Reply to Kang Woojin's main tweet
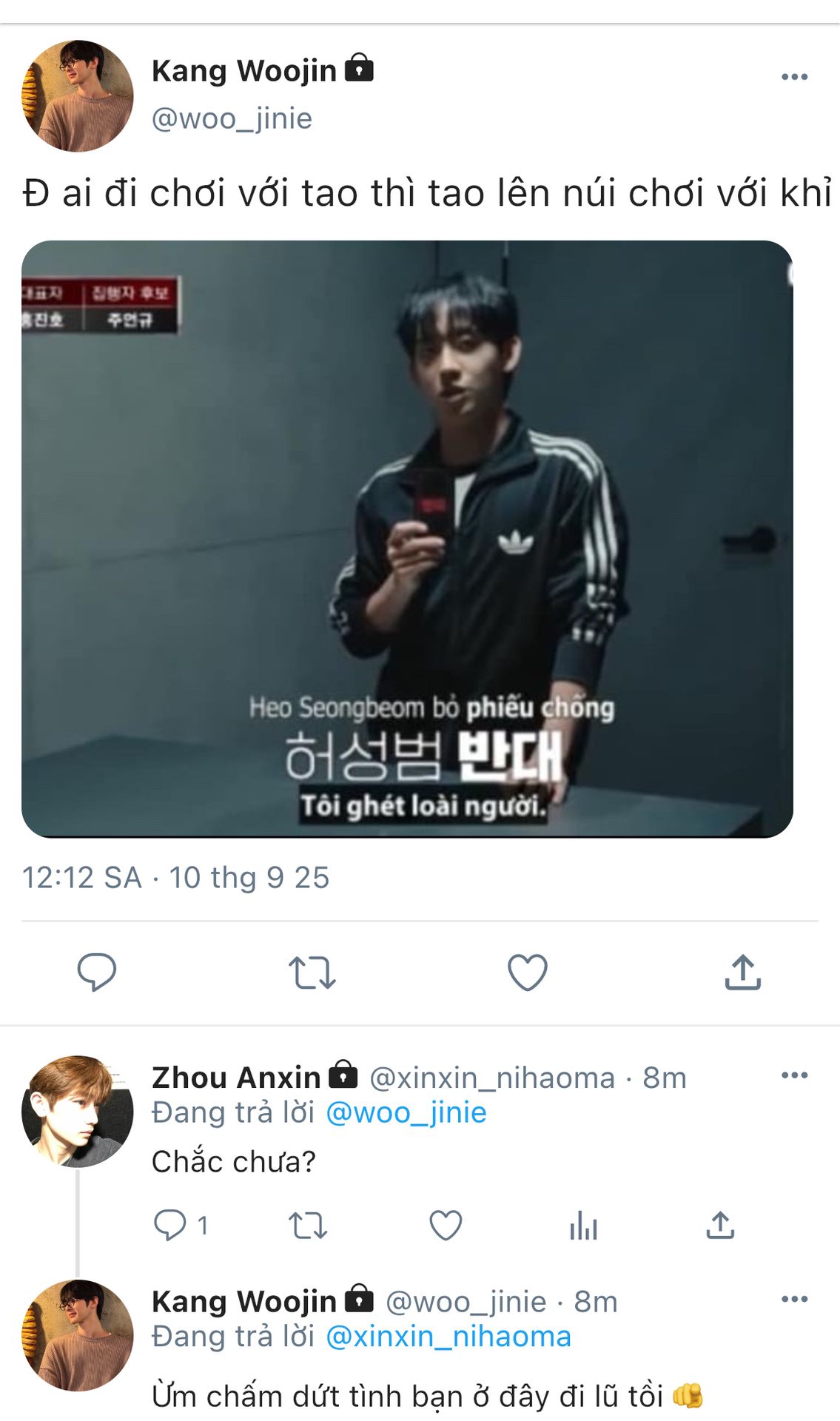Image resolution: width=840 pixels, height=1421 pixels. click(x=97, y=972)
